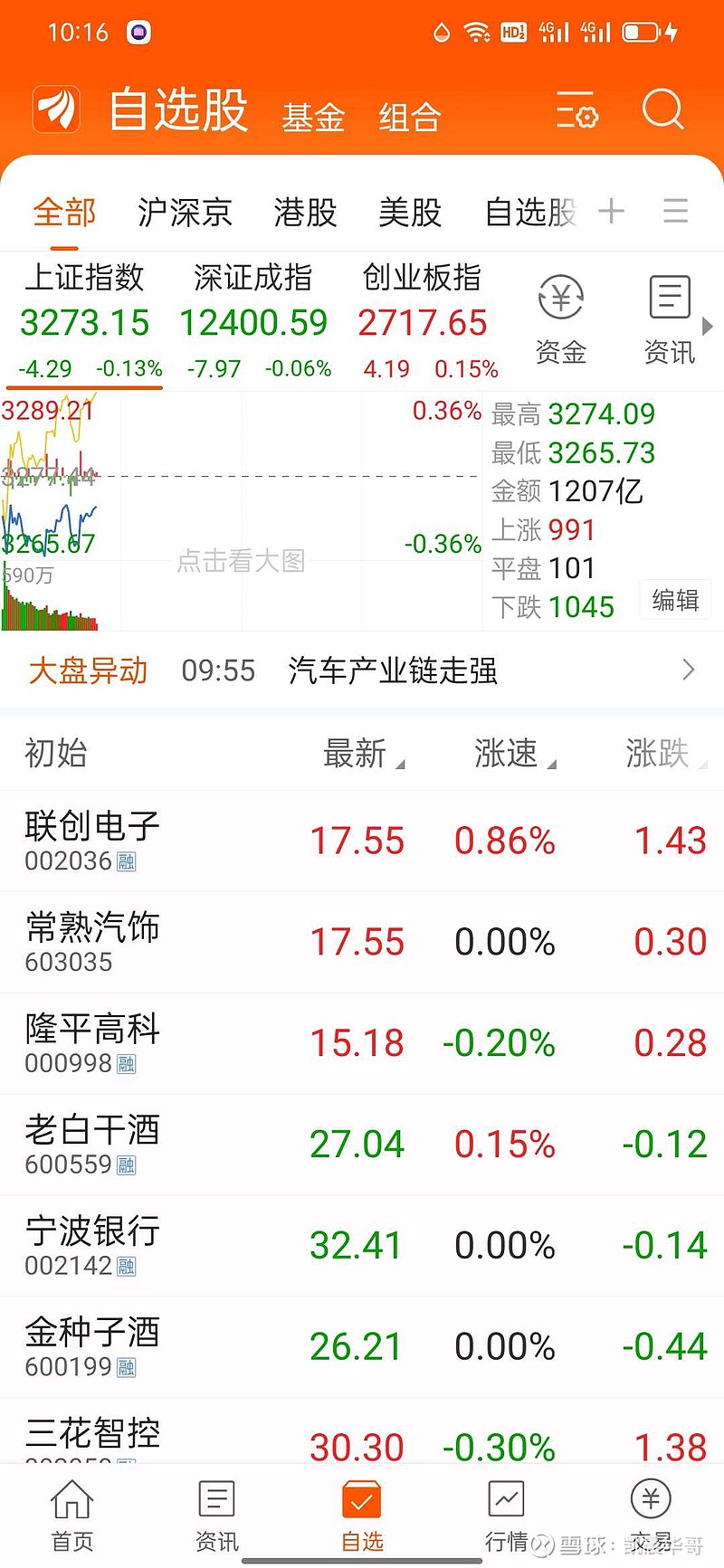Tap the + to add a watchlist group
This screenshot has height=1568, width=724.
pos(612,210)
